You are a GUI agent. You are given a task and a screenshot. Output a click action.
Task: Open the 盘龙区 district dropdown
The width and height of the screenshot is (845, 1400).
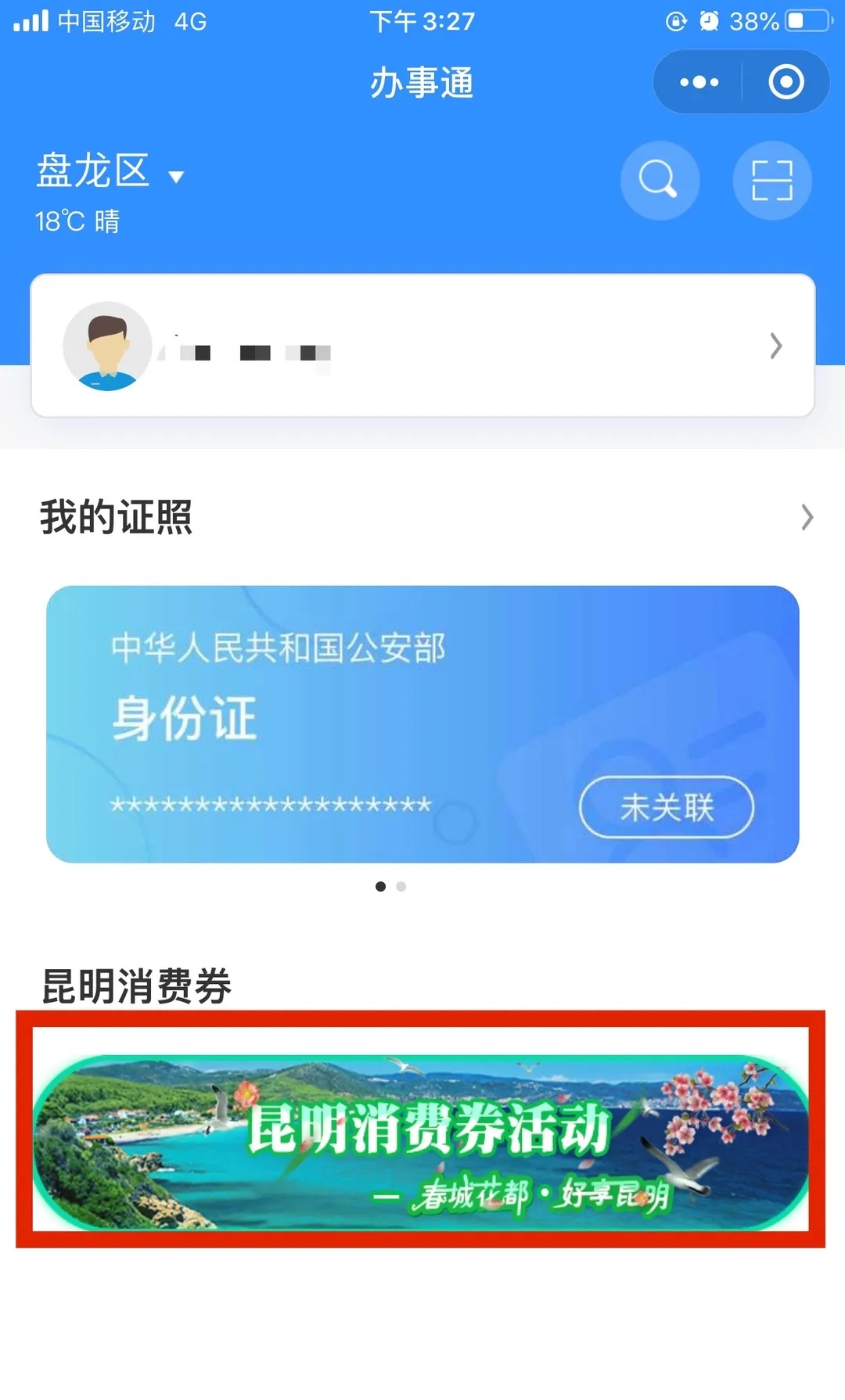(110, 171)
